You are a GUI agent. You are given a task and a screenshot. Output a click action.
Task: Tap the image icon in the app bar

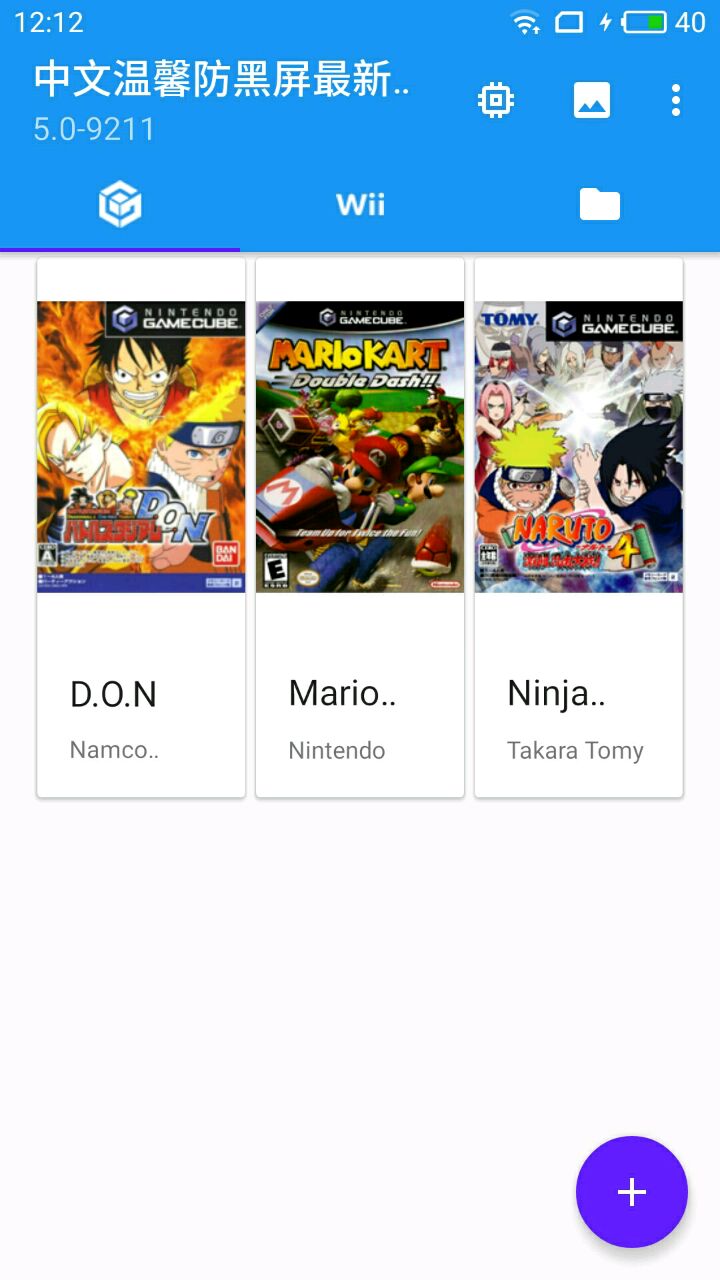(591, 100)
